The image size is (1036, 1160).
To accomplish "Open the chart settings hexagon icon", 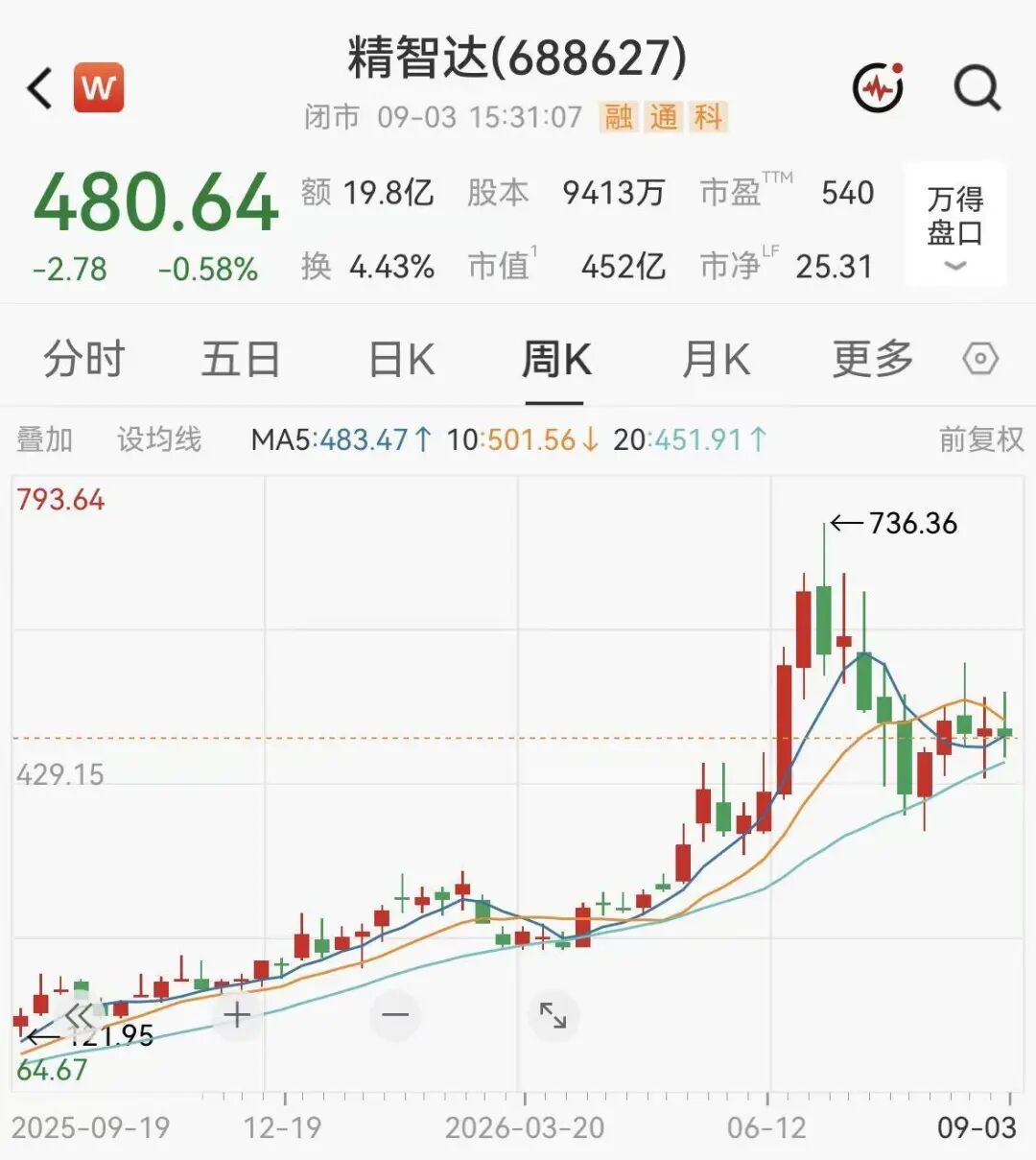I will point(980,360).
